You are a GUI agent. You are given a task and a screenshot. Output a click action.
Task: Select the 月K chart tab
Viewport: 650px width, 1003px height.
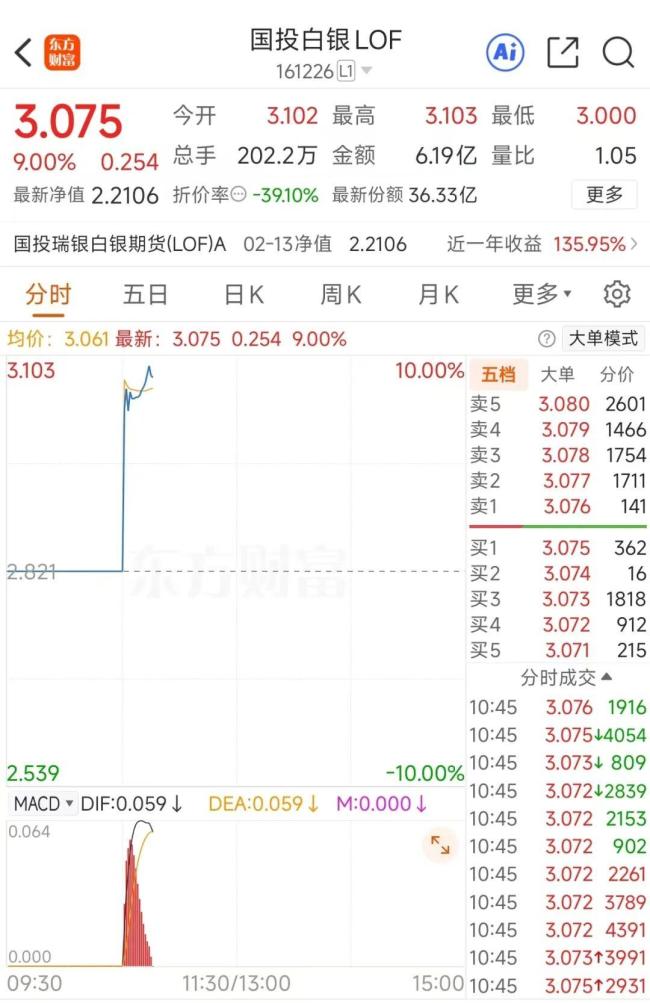[438, 294]
